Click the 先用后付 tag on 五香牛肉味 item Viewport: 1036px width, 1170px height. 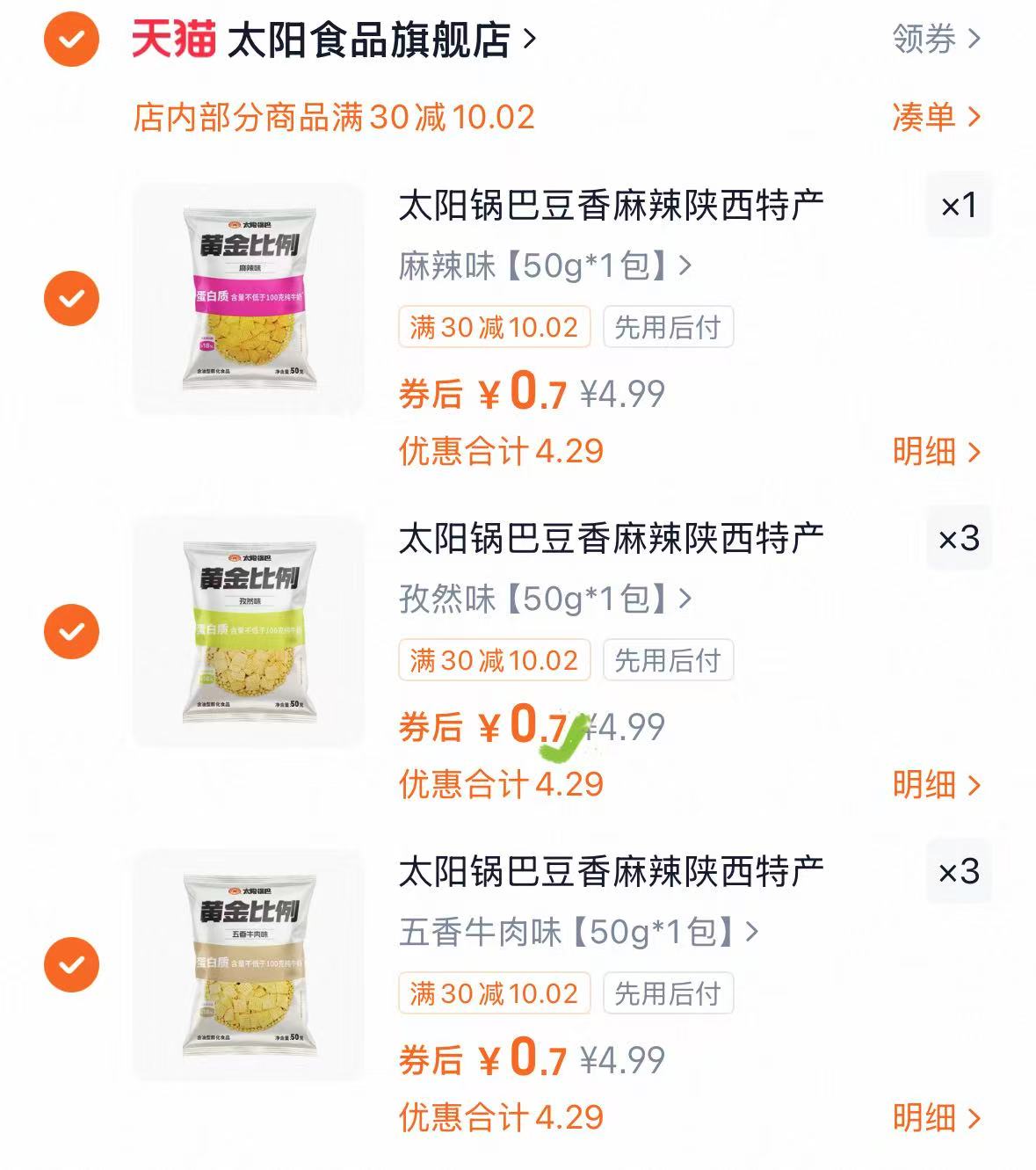click(x=666, y=994)
